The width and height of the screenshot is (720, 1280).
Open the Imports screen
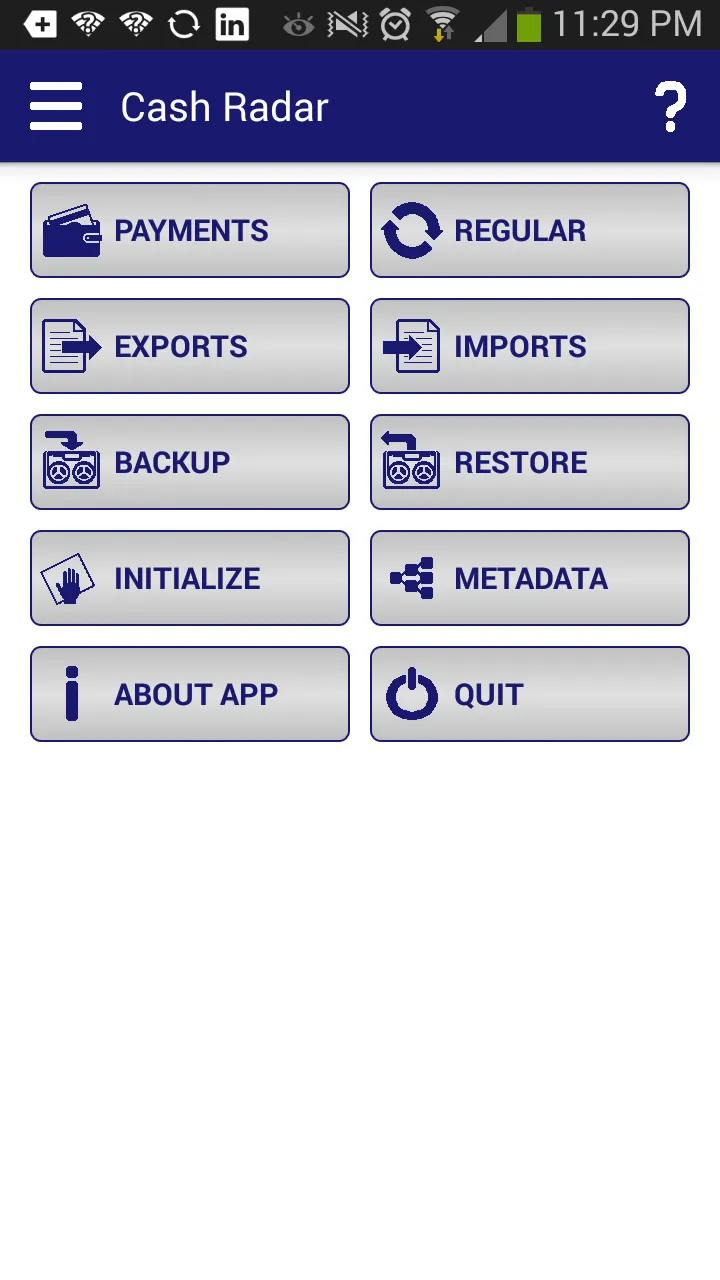point(530,346)
